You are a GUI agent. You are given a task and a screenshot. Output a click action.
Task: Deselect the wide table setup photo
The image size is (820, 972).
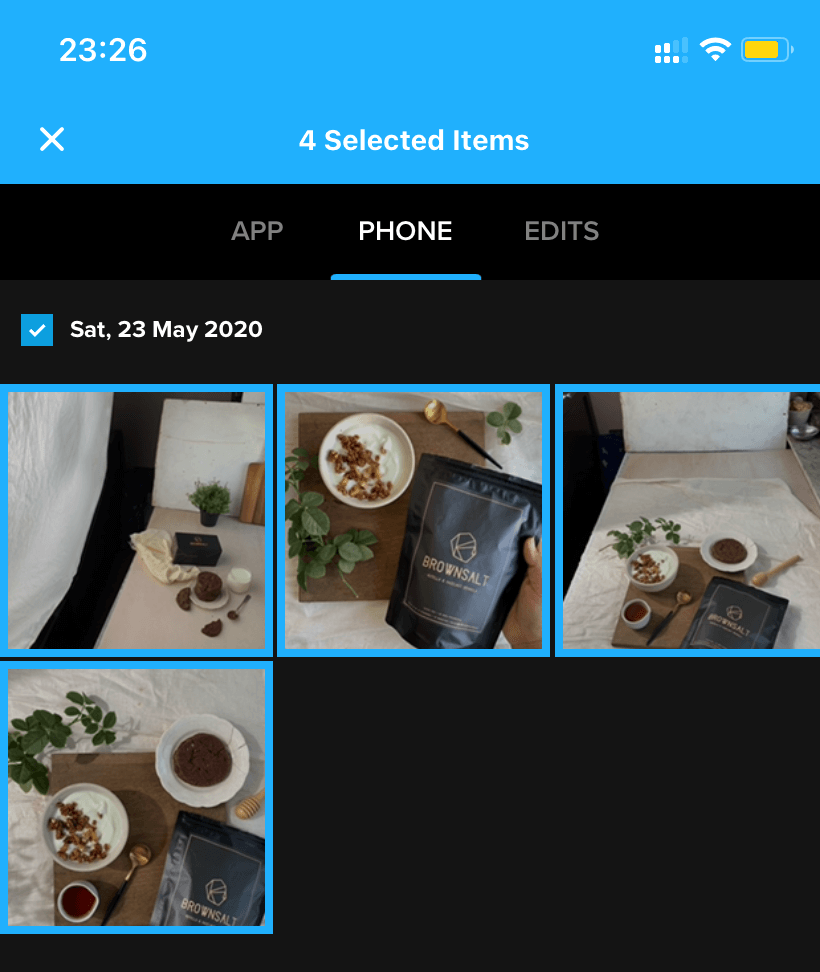(688, 520)
